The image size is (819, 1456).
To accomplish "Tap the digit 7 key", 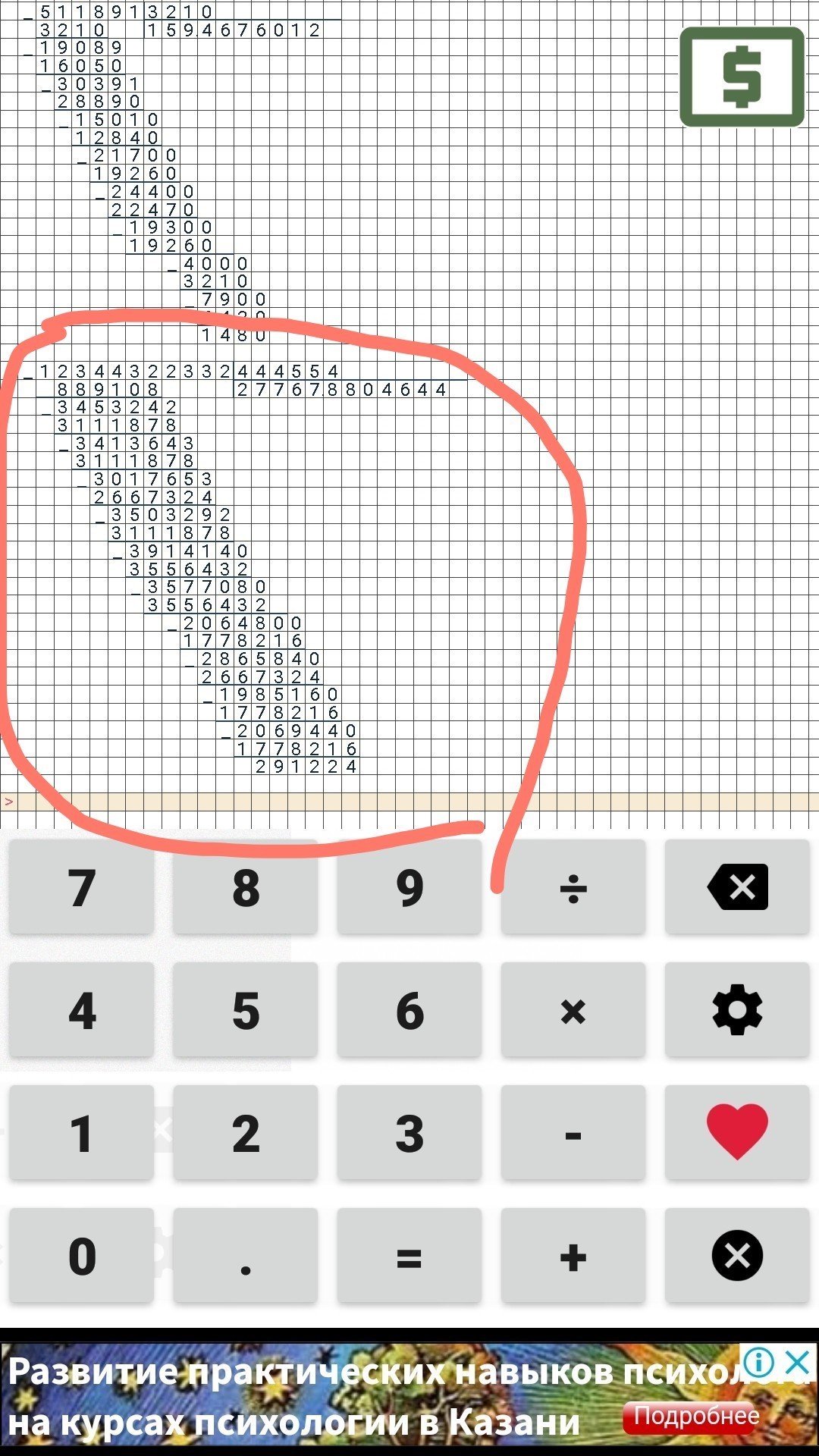I will point(82,887).
